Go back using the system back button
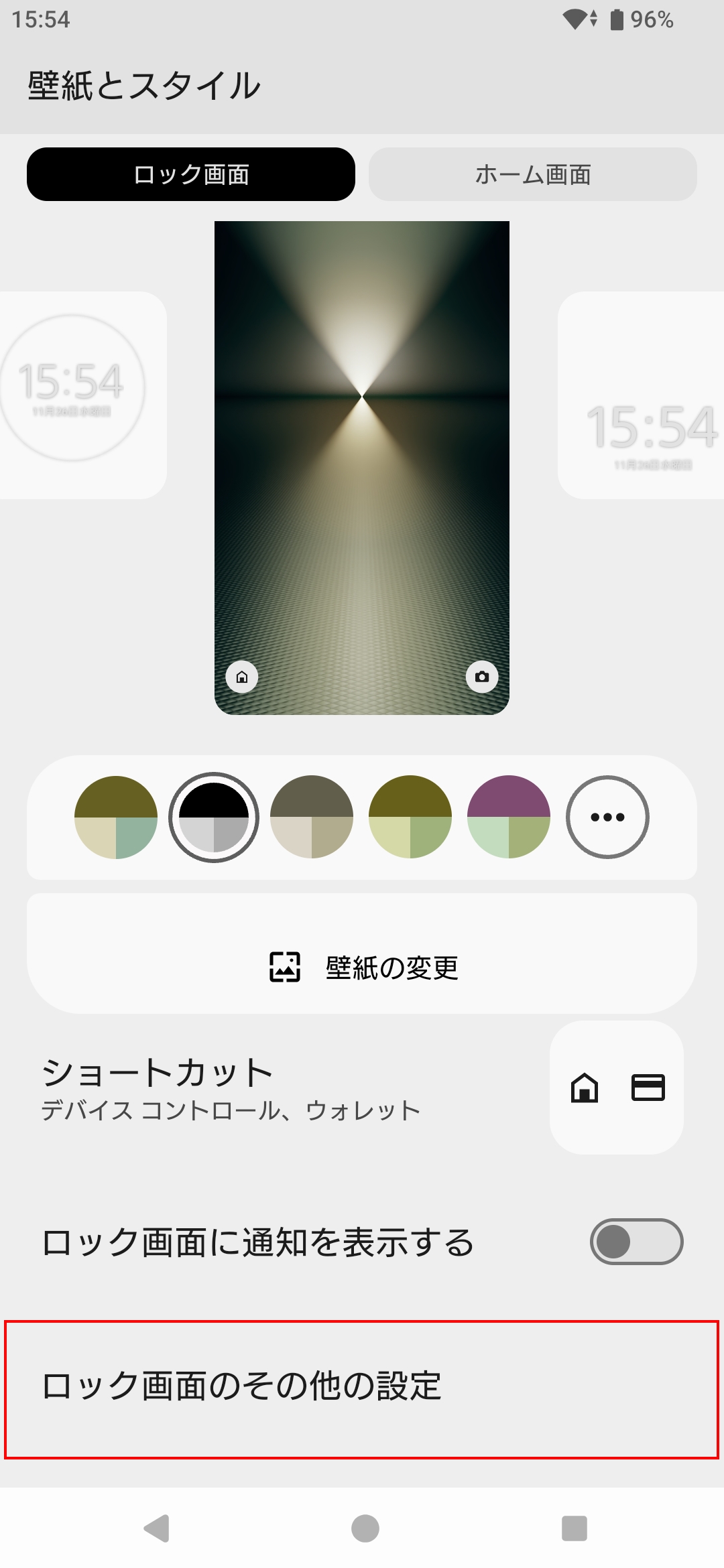 (157, 1528)
